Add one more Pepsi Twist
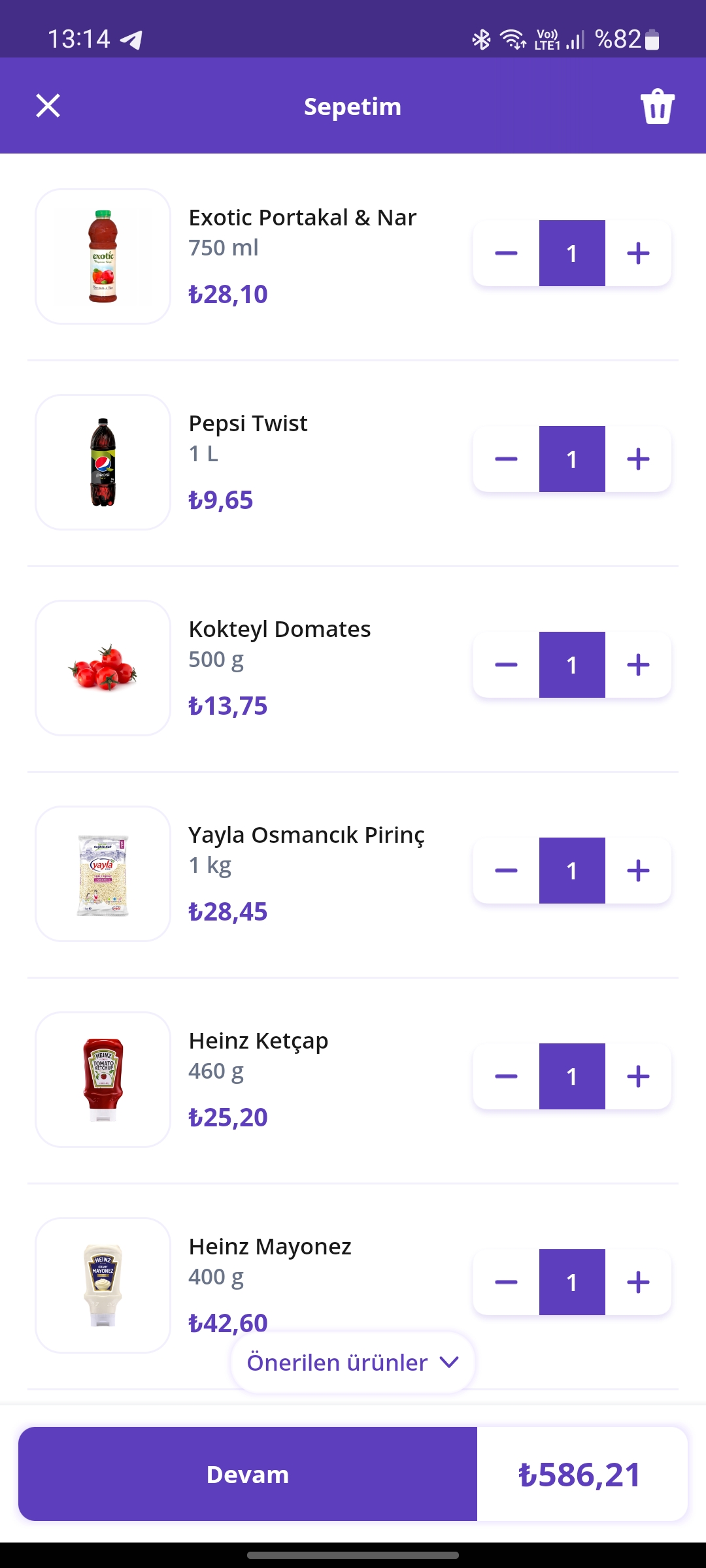 (x=638, y=459)
